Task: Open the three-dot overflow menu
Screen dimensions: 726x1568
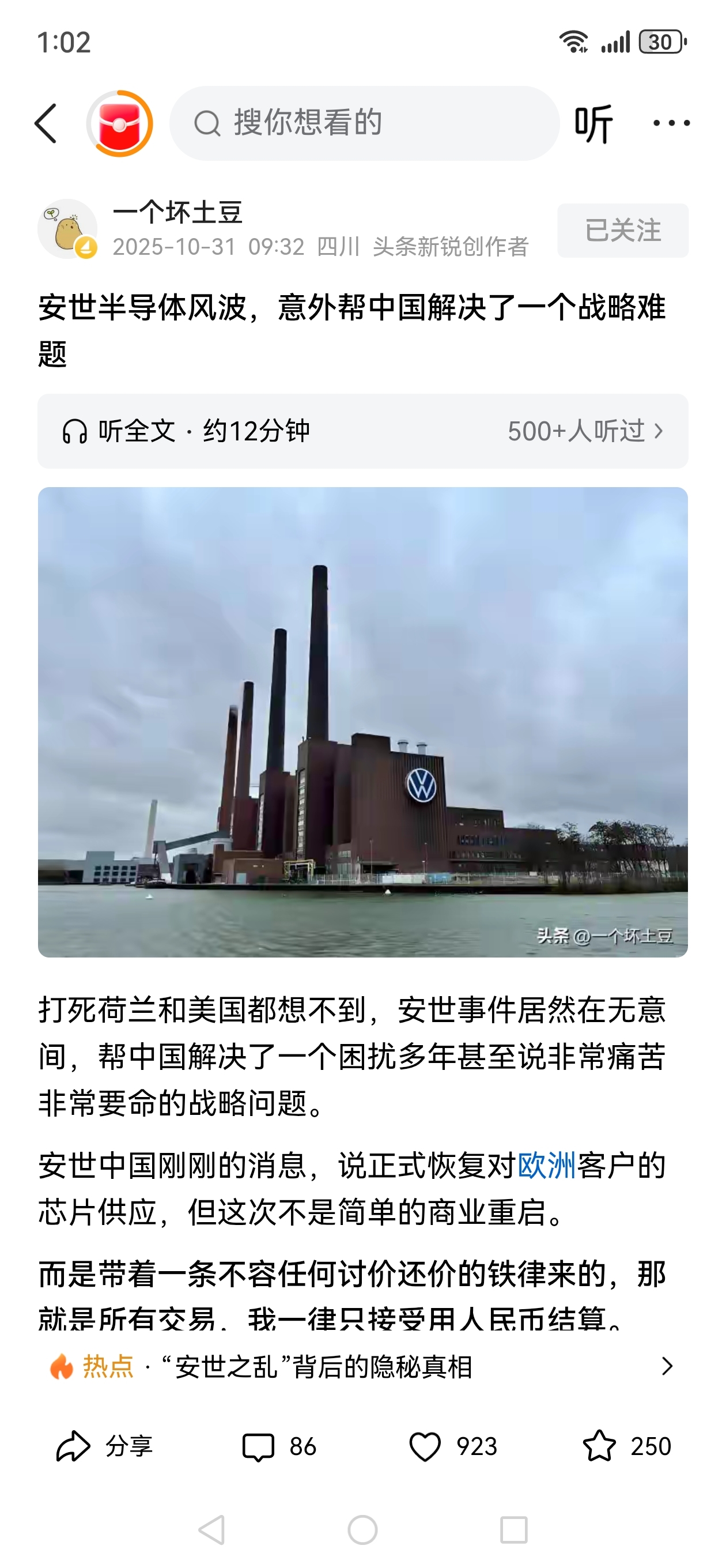Action: (x=671, y=123)
